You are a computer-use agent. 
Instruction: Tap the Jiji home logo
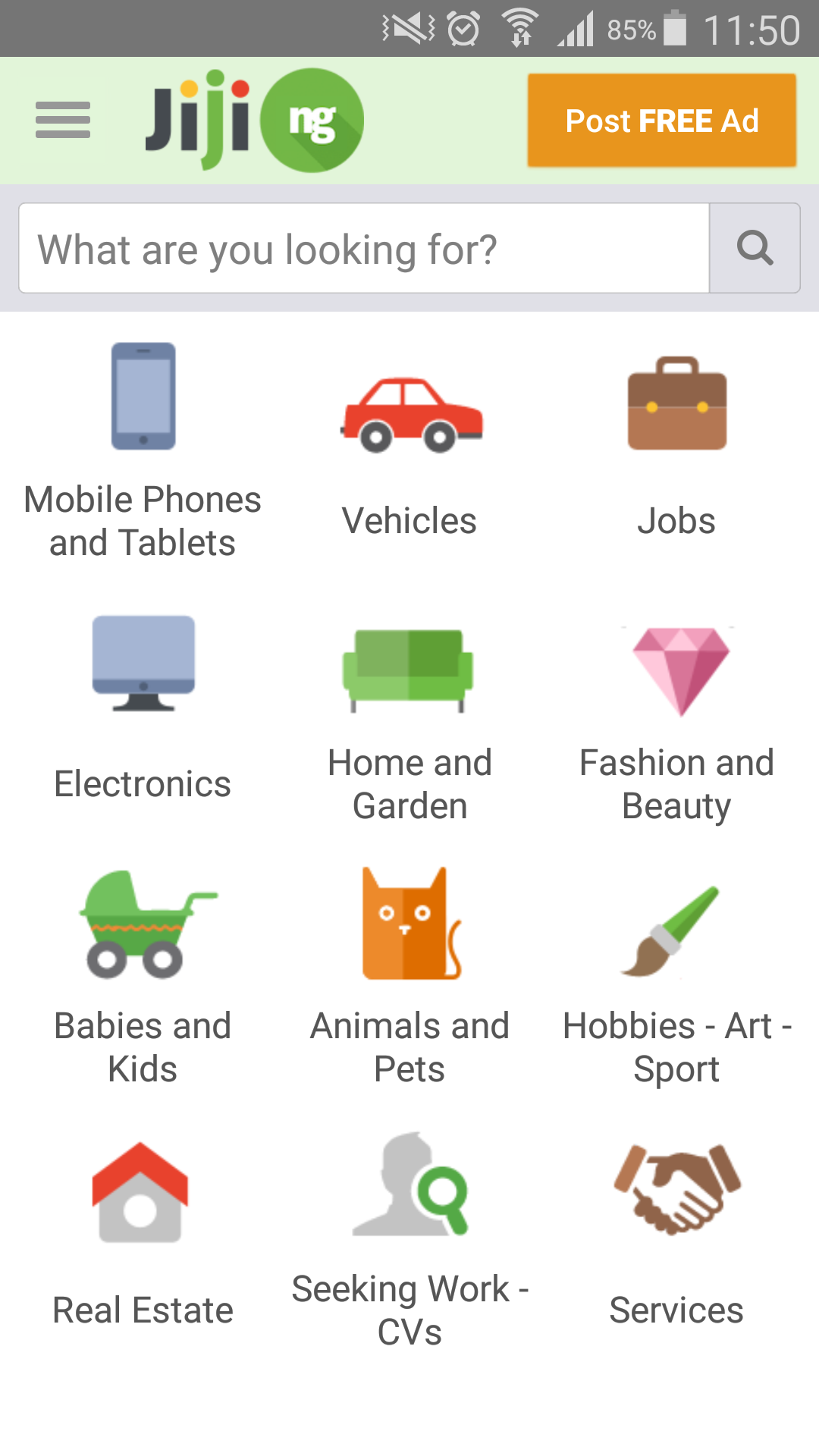point(254,120)
